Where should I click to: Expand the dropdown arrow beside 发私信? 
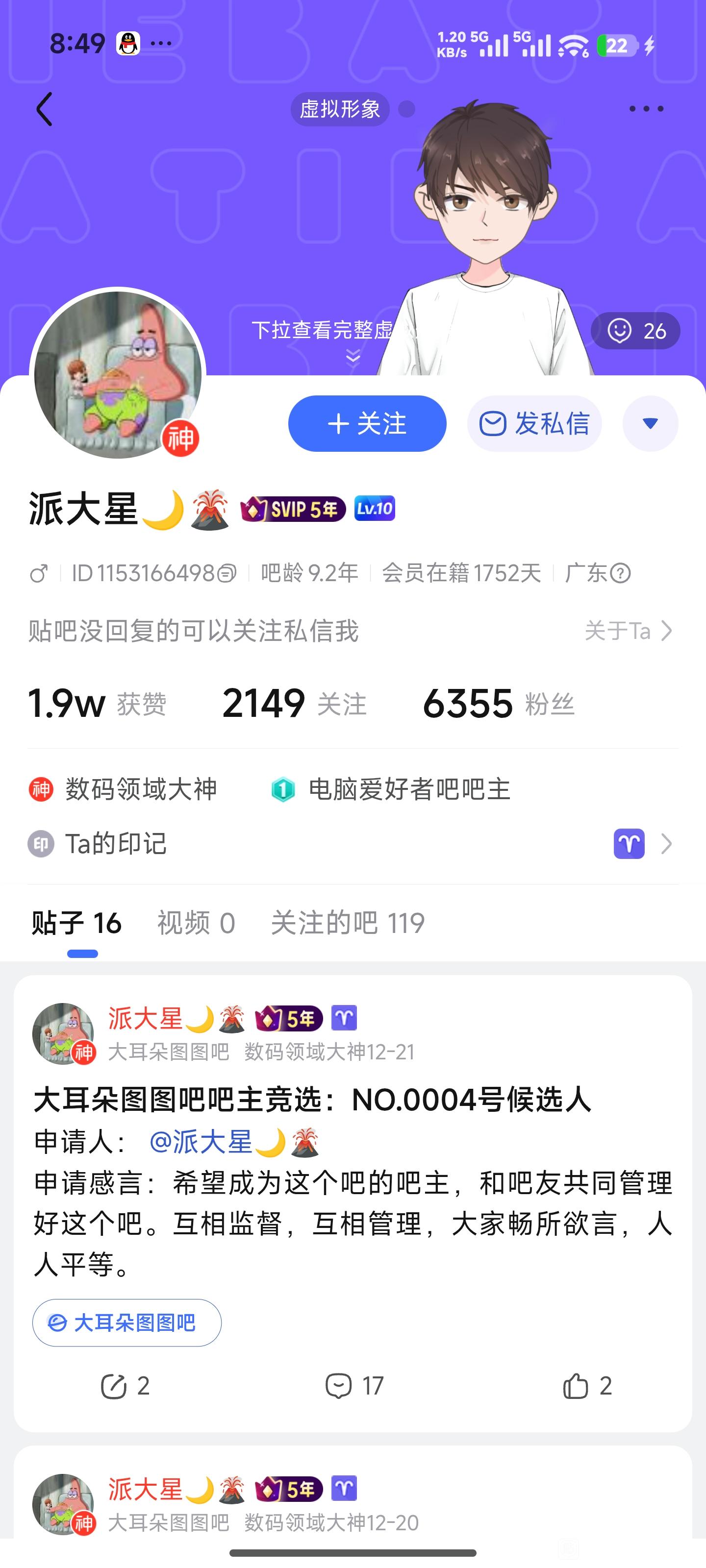(x=650, y=424)
